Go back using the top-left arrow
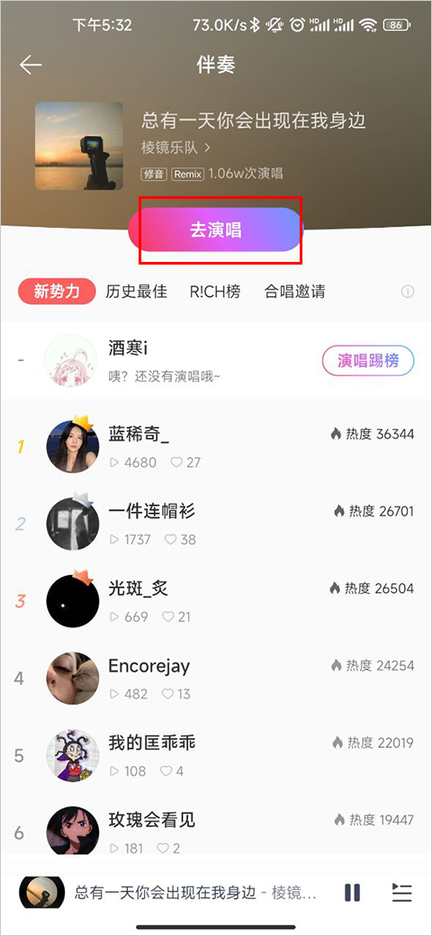Image resolution: width=432 pixels, height=936 pixels. 30,64
